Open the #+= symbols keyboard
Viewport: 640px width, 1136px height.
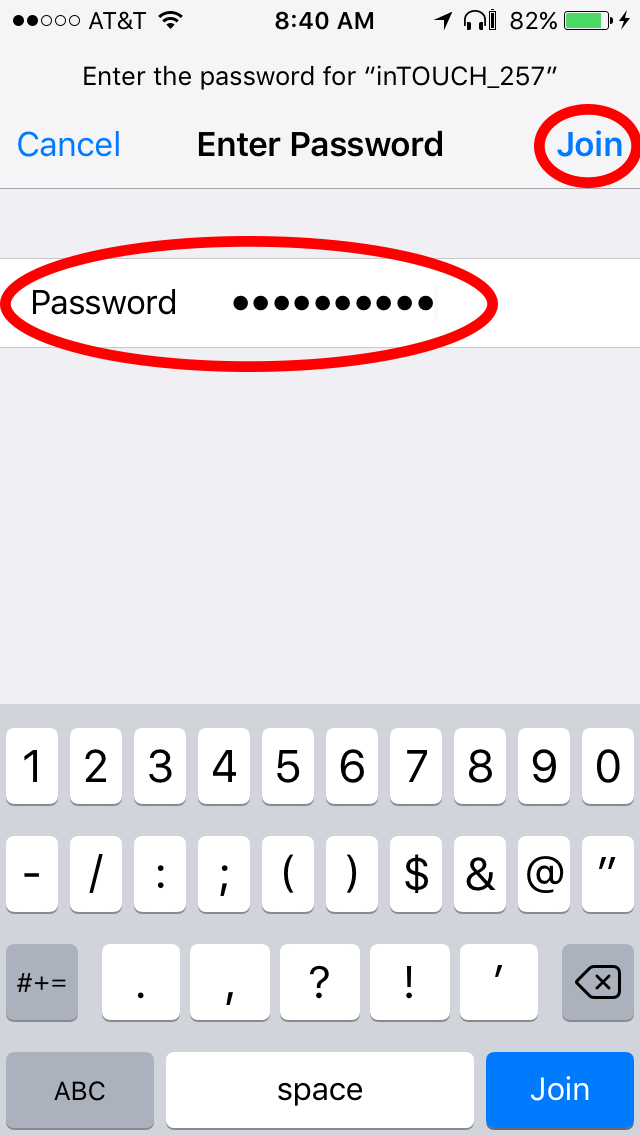coord(42,983)
